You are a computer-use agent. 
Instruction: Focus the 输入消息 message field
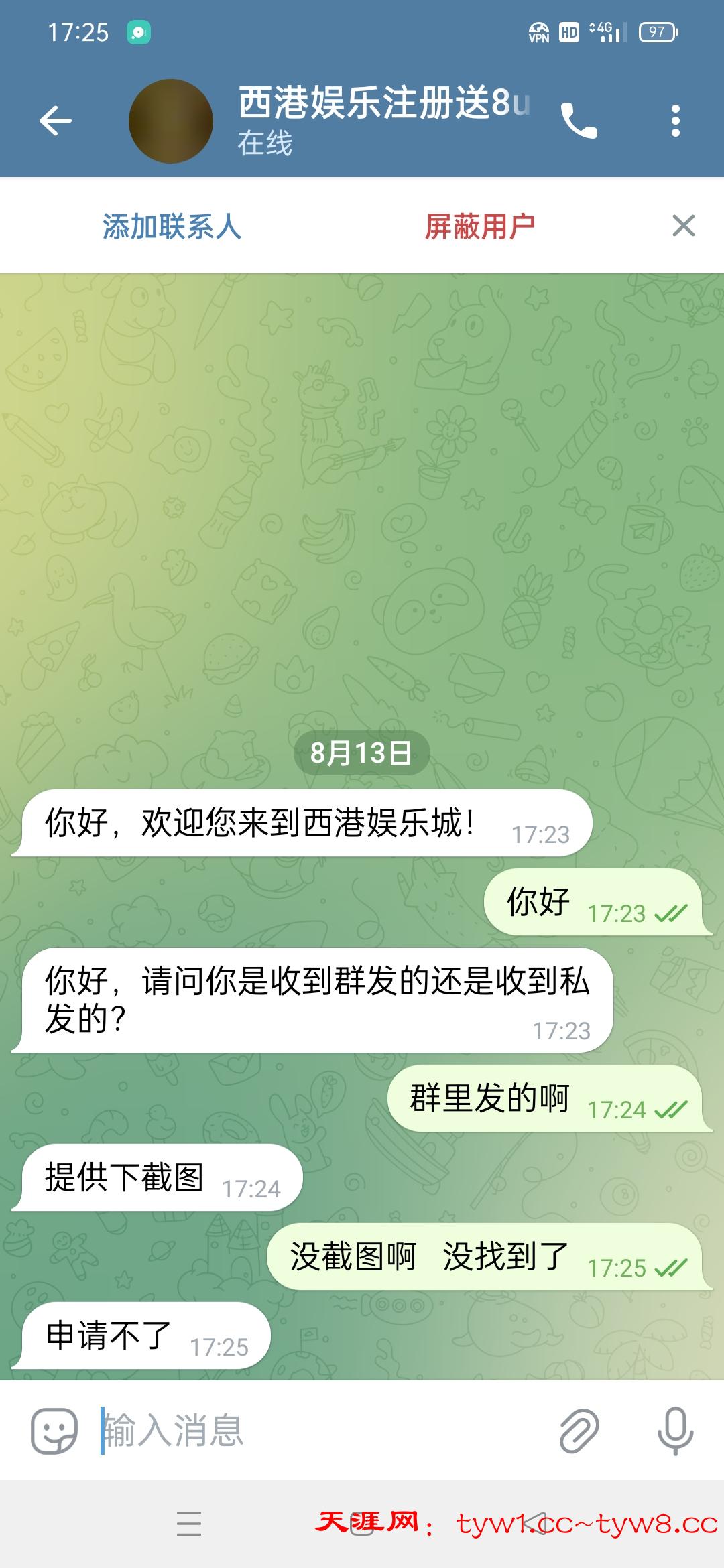coord(322,1430)
